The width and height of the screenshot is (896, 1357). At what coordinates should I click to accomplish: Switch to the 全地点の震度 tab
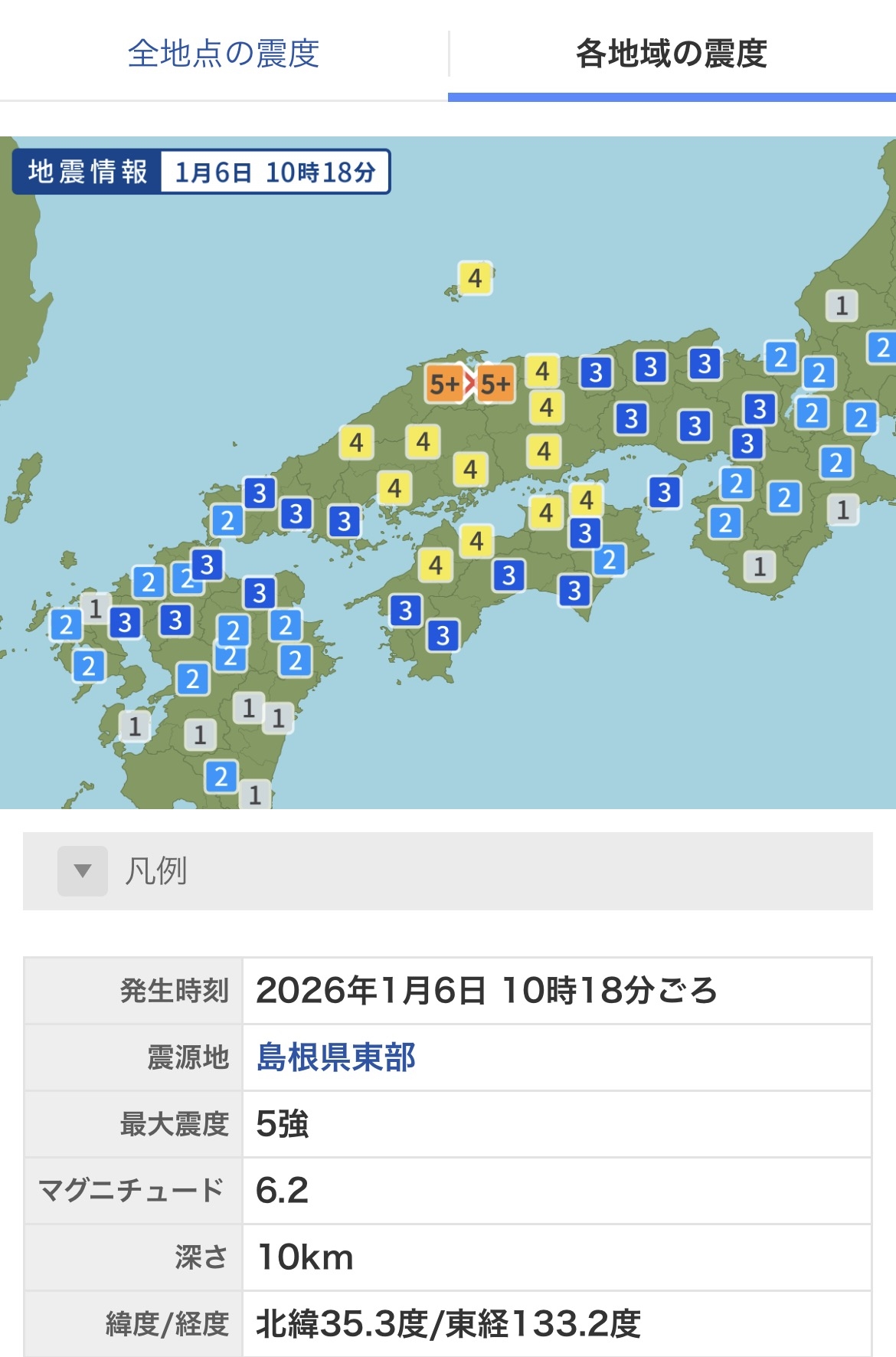pyautogui.click(x=223, y=54)
